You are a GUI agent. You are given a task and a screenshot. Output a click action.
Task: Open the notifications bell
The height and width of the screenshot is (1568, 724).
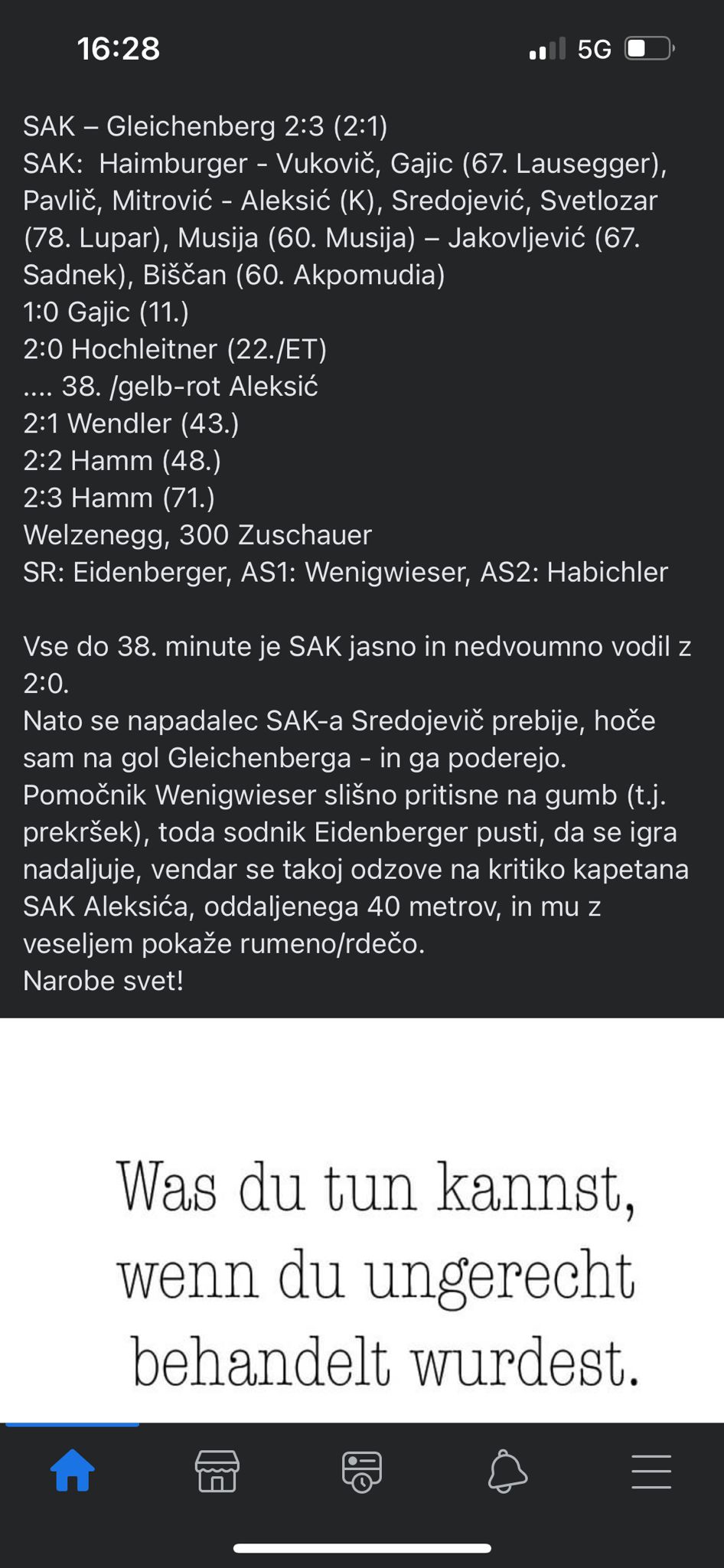(x=507, y=1471)
